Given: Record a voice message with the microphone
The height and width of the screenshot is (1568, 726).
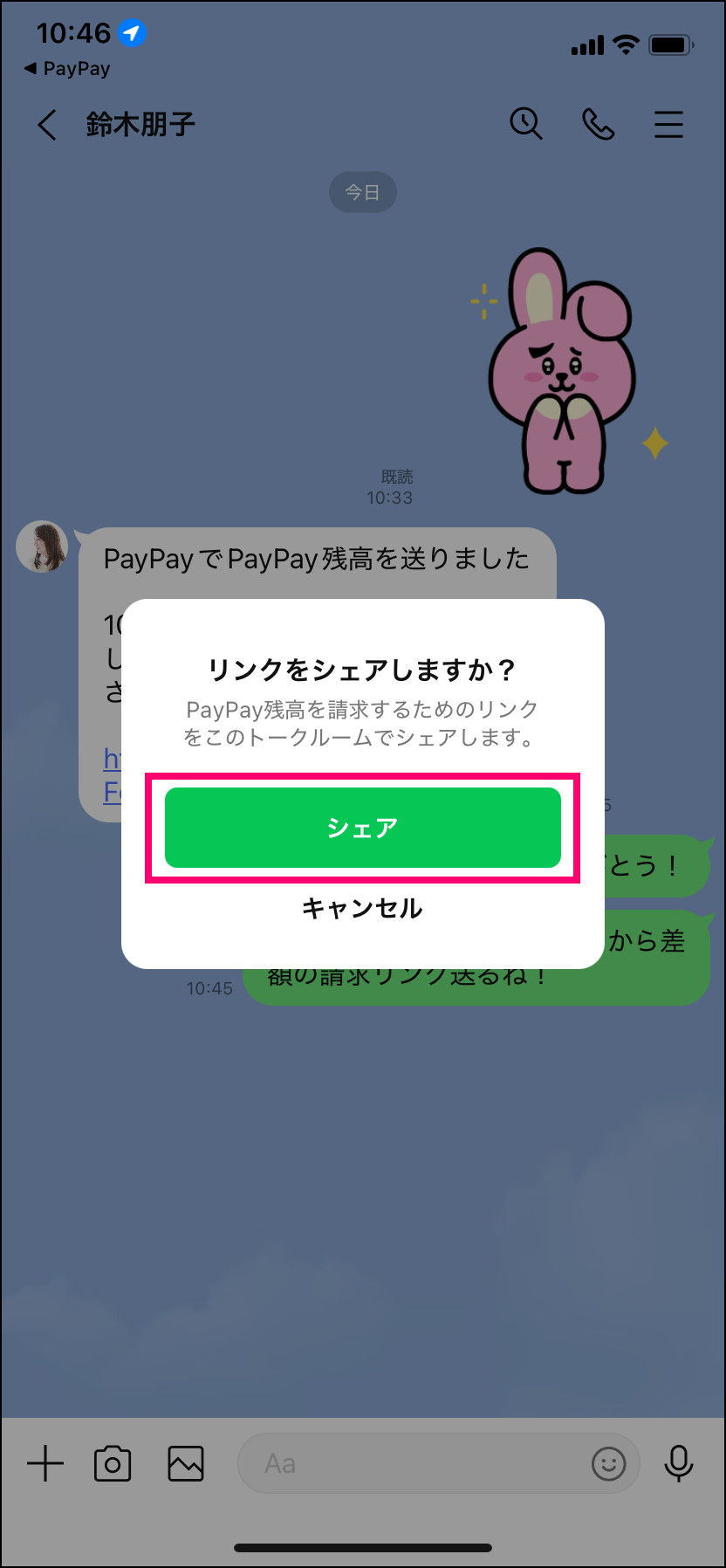Looking at the screenshot, I should point(679,1463).
